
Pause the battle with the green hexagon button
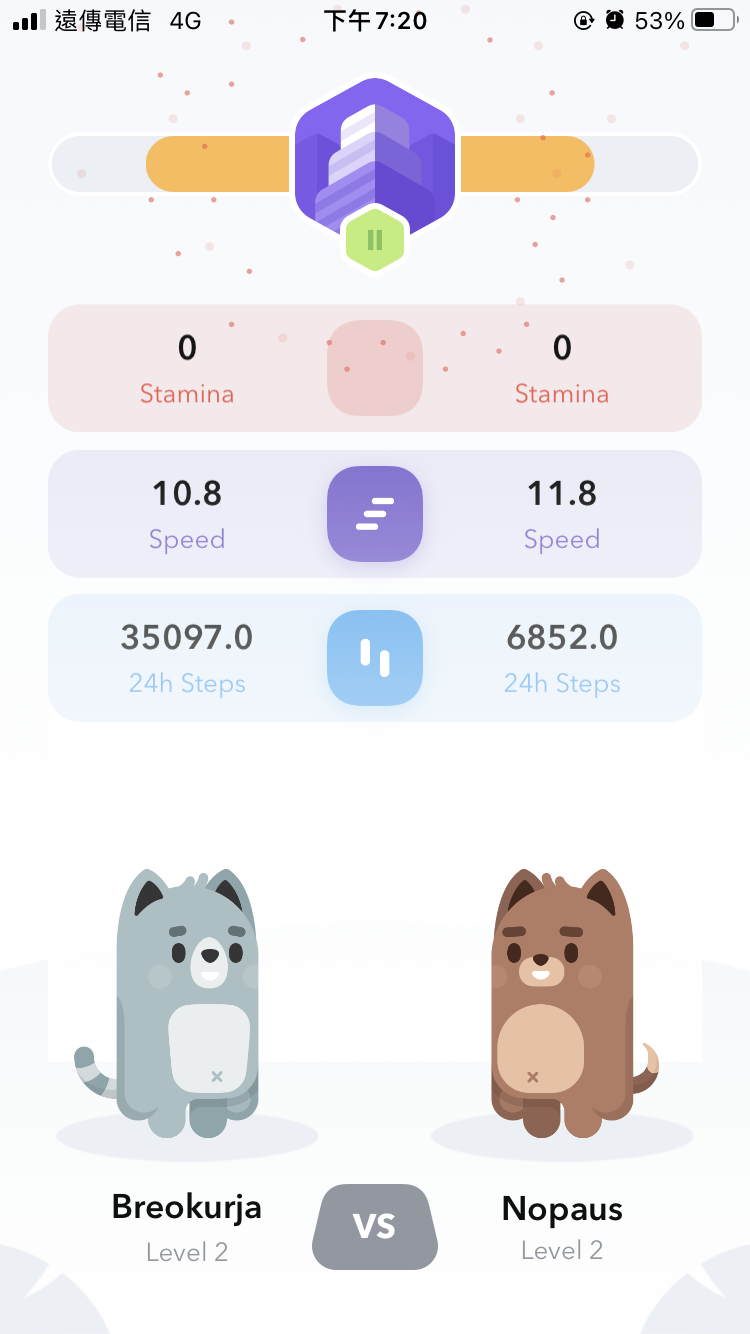[x=375, y=240]
